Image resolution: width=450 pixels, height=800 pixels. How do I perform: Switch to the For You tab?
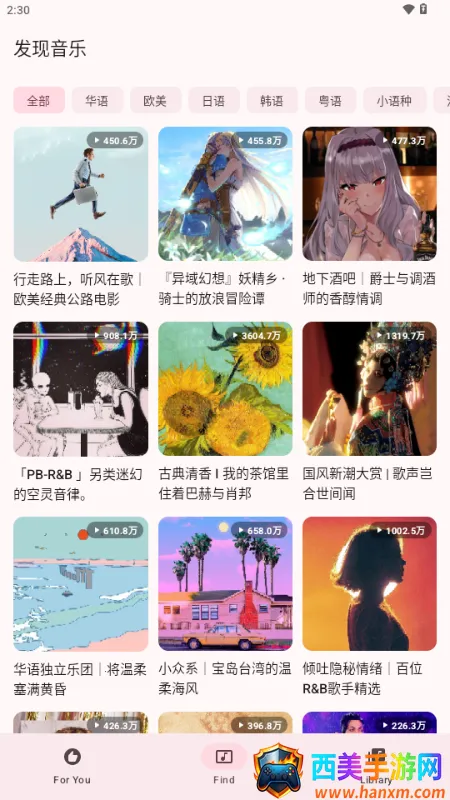(x=72, y=765)
